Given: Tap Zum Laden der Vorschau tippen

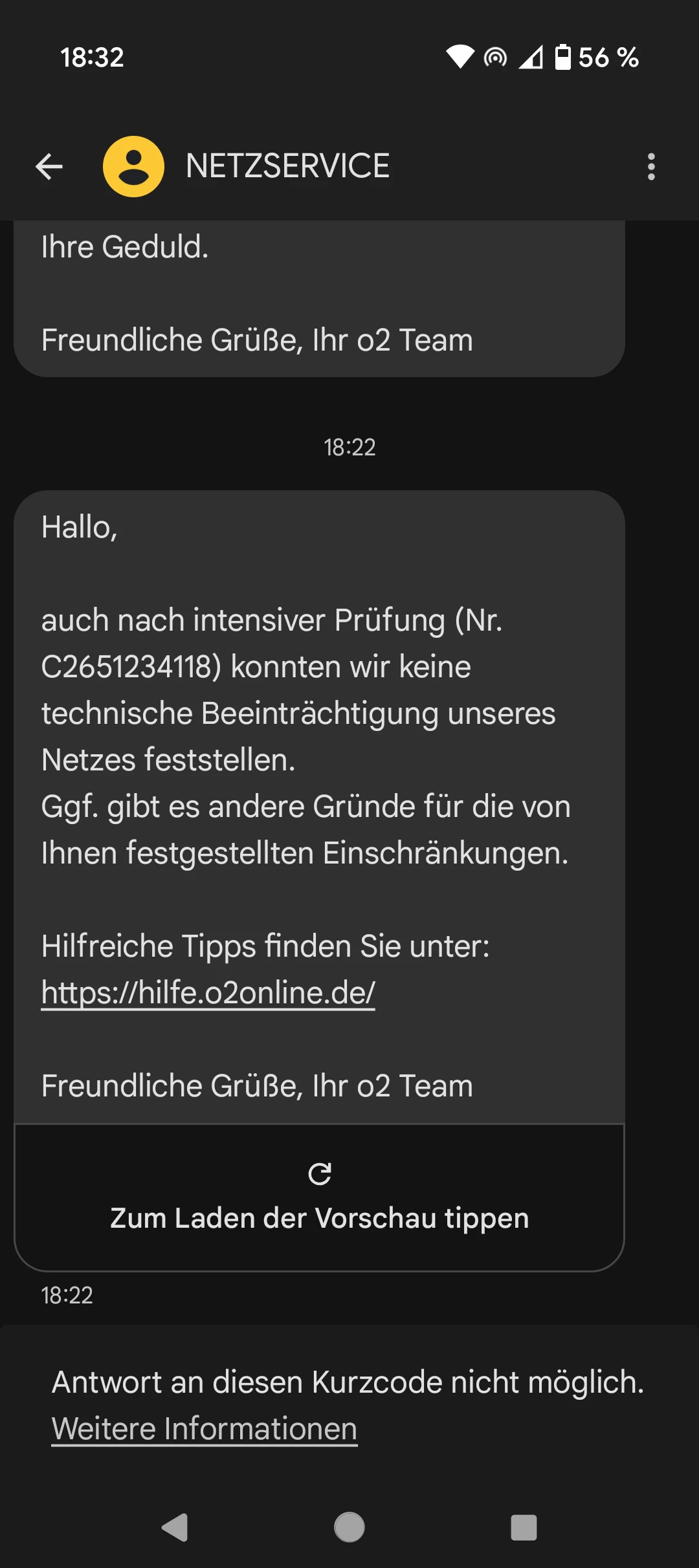Looking at the screenshot, I should [x=319, y=1198].
